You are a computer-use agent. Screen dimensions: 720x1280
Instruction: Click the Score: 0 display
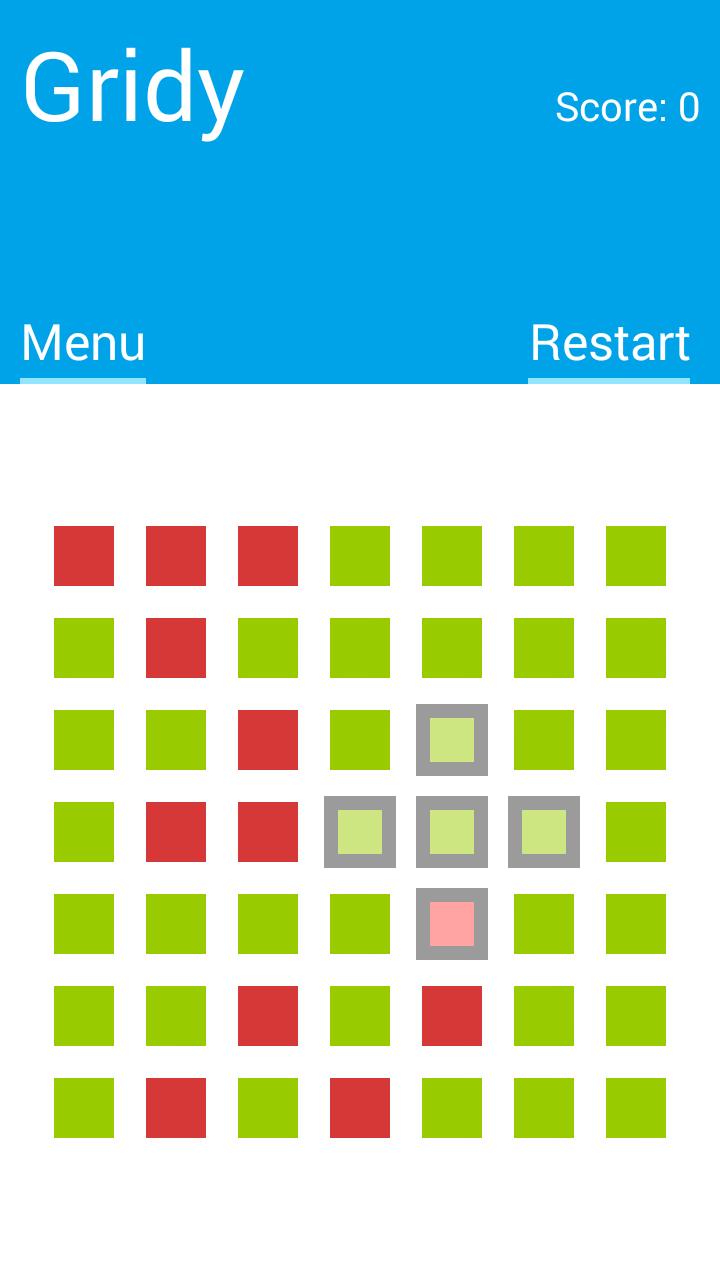coord(625,108)
